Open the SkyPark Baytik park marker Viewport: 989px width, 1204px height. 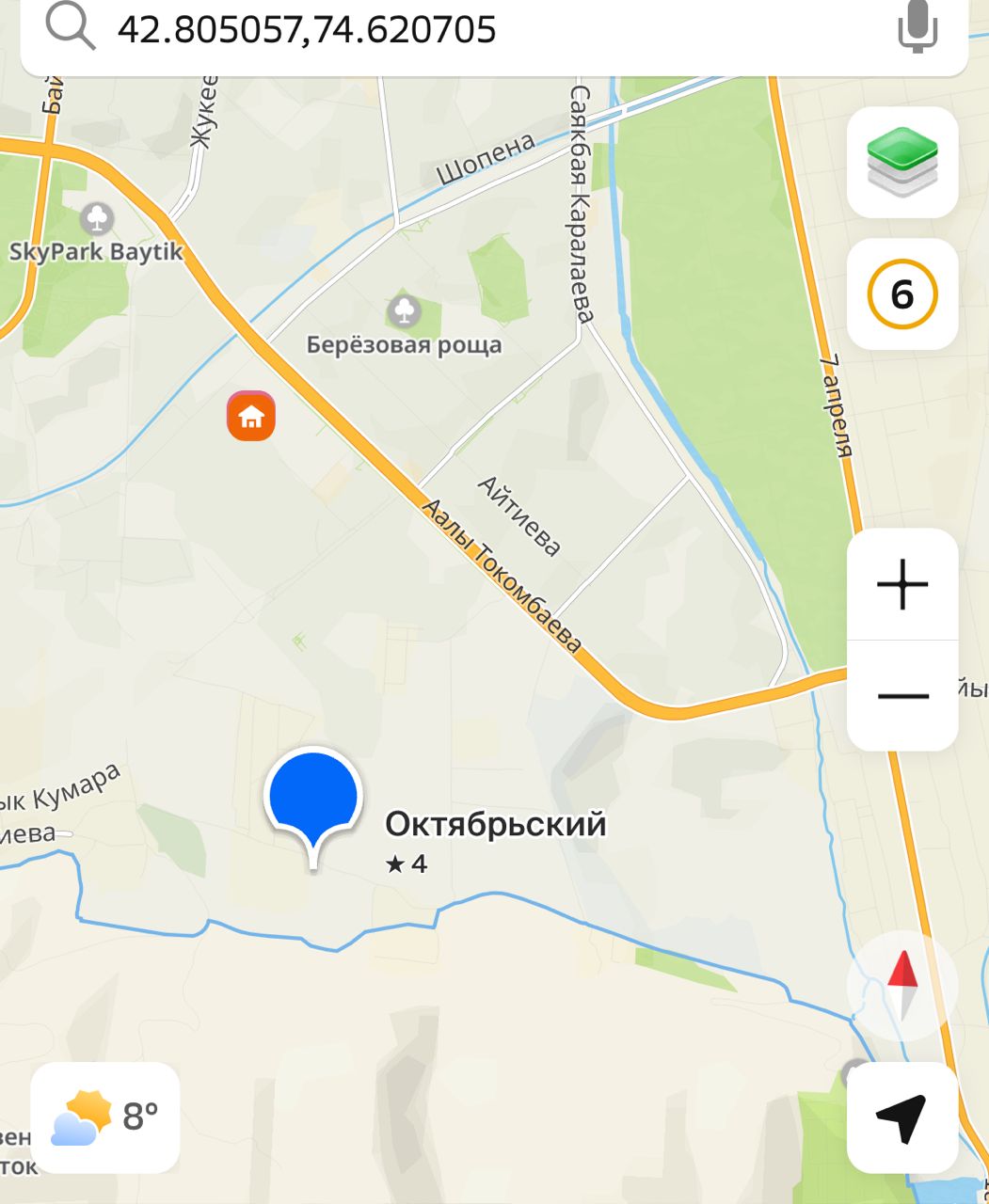[x=96, y=219]
